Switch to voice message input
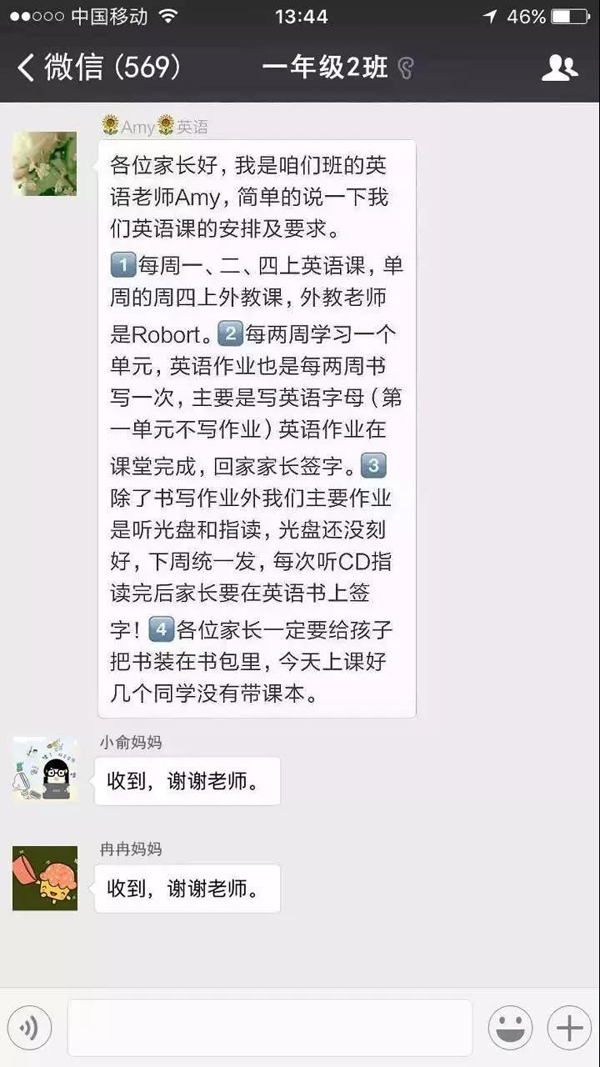Image resolution: width=600 pixels, height=1067 pixels. point(29,1027)
